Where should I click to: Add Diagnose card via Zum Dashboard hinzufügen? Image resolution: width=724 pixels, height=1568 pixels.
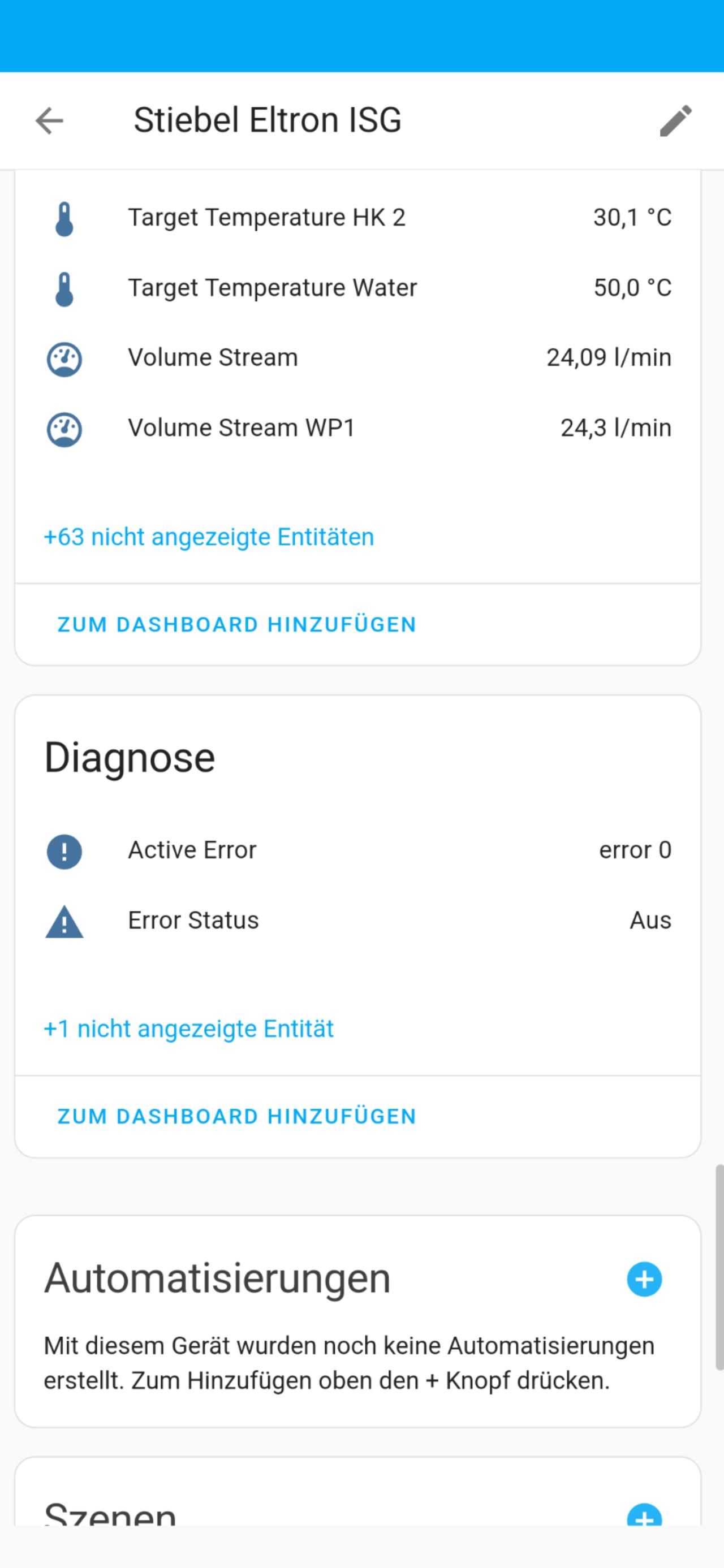[237, 1116]
